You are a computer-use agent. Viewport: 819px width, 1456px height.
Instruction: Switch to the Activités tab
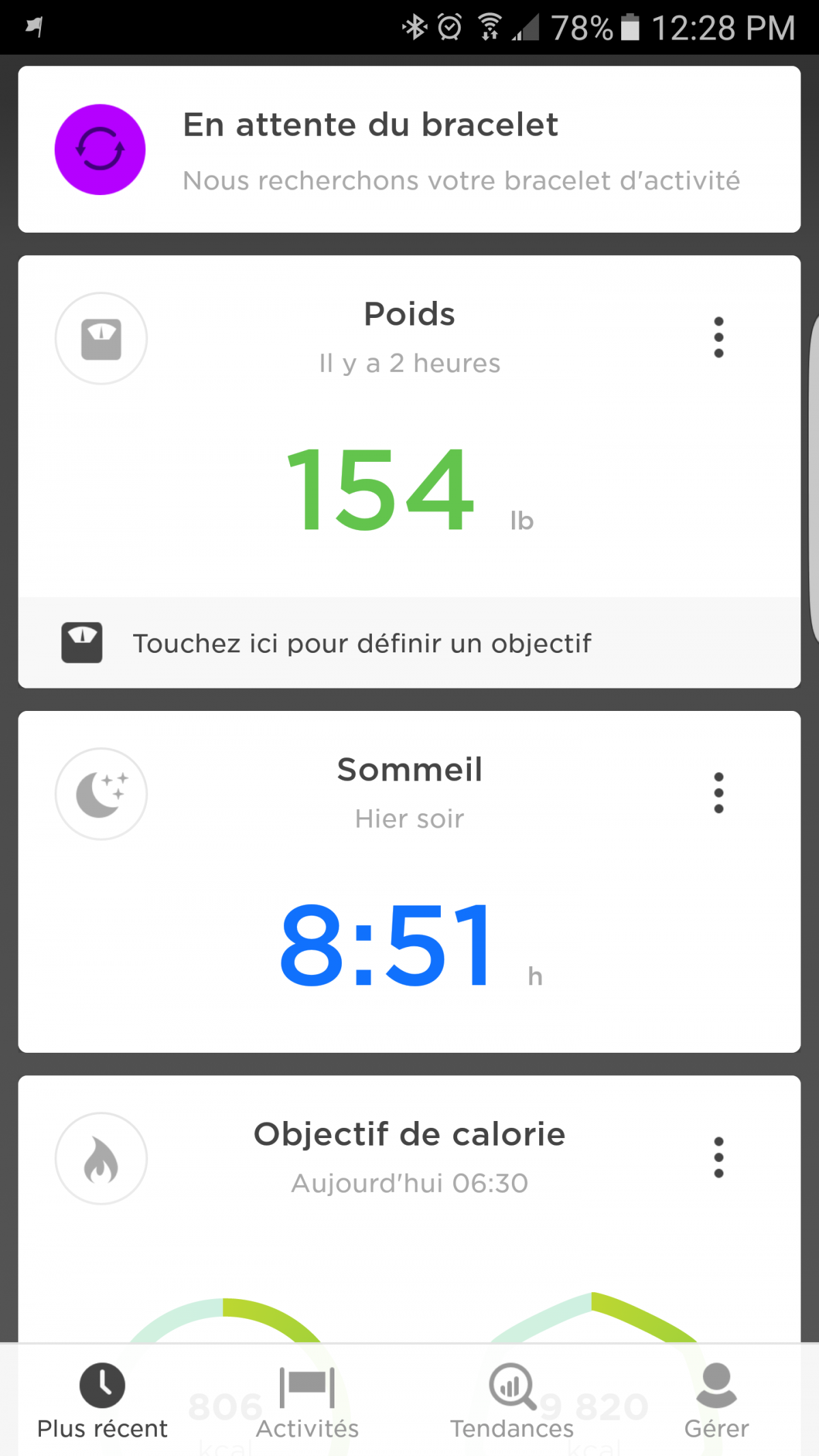307,1401
